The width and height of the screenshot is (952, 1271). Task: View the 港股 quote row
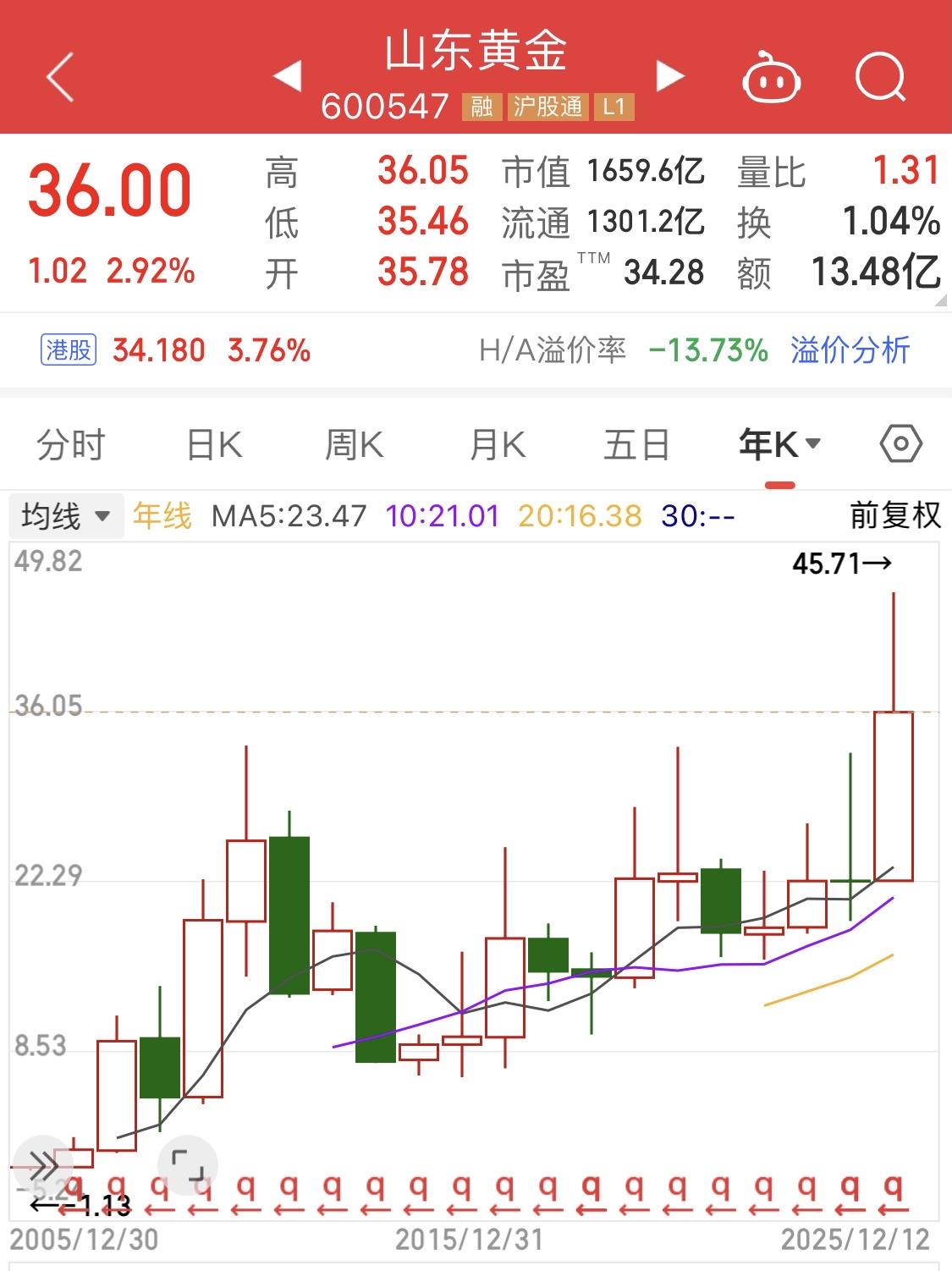[x=176, y=350]
